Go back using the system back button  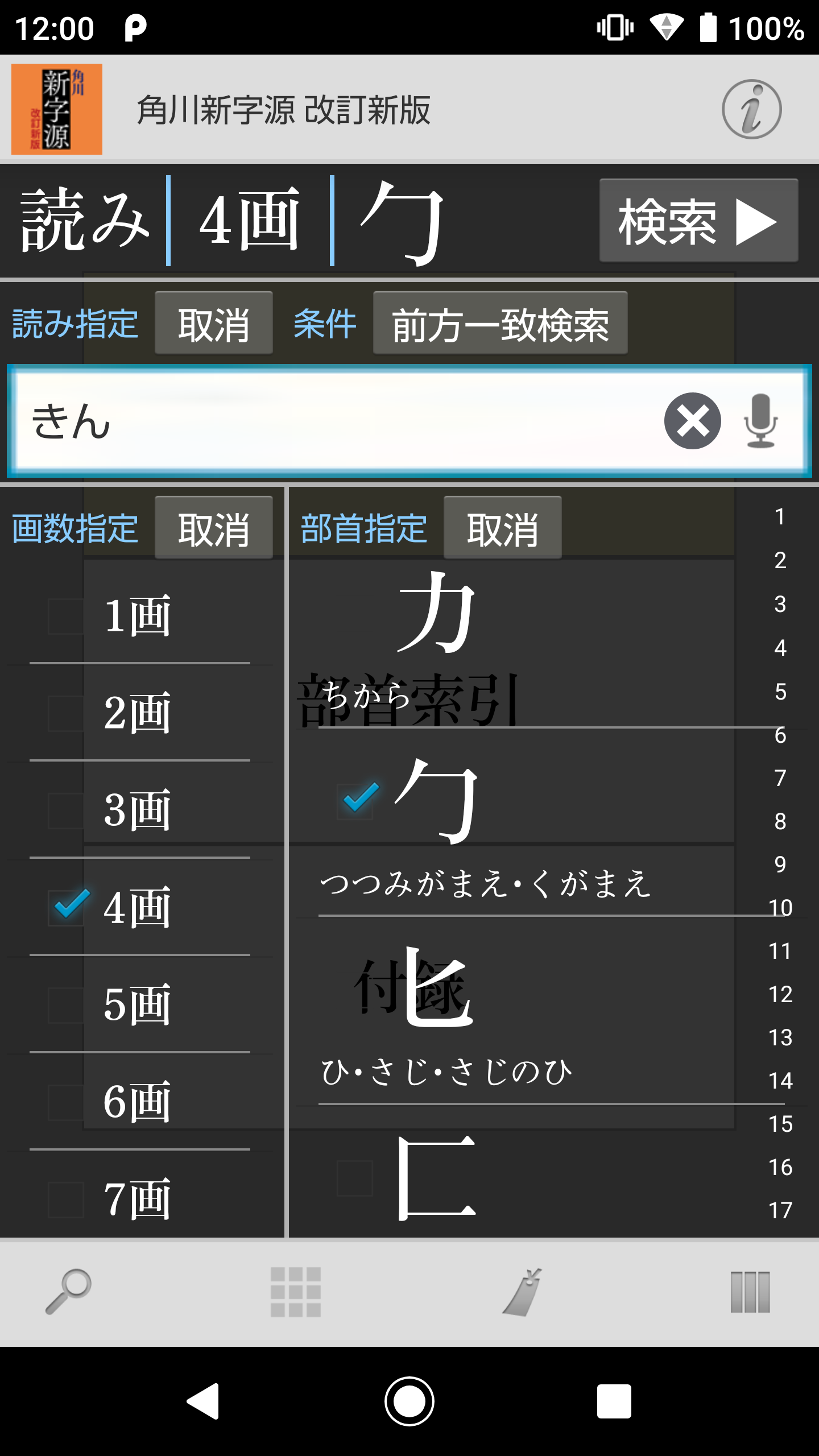(204, 1401)
